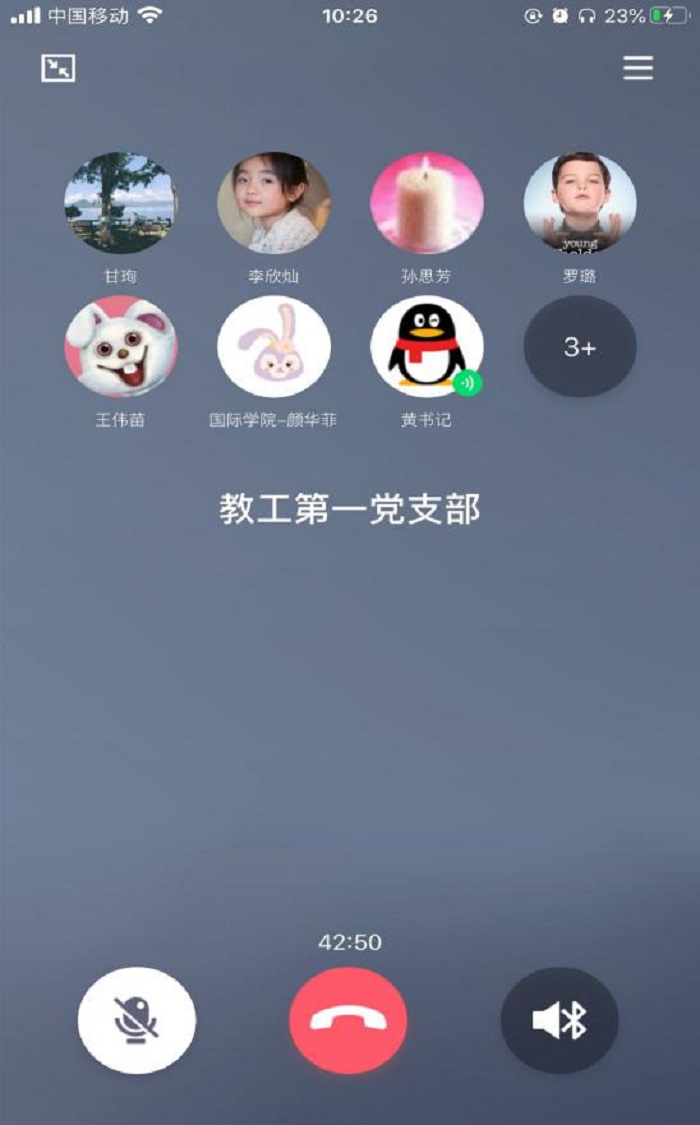Unmute the microphone
This screenshot has width=700, height=1125.
click(x=137, y=1020)
